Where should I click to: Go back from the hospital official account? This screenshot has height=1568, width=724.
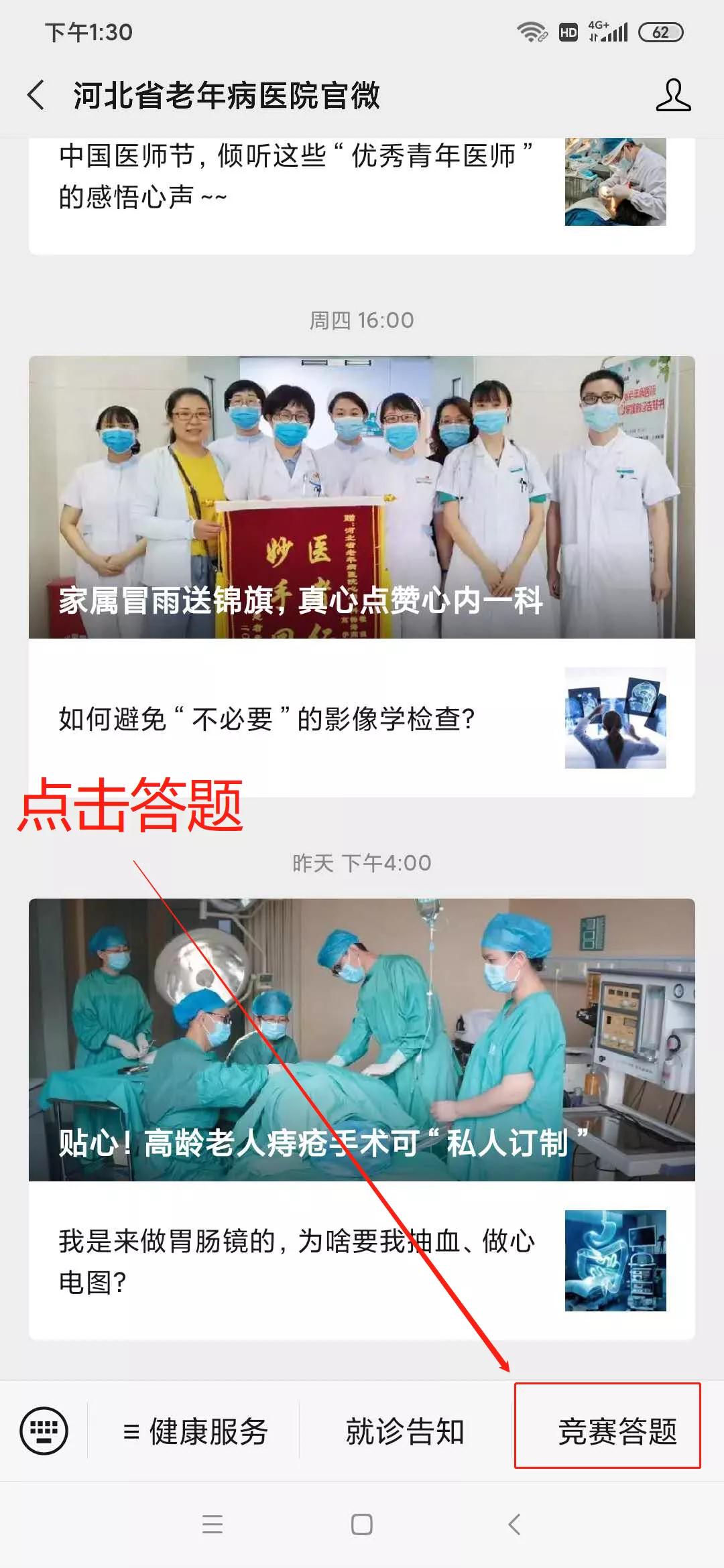point(37,94)
